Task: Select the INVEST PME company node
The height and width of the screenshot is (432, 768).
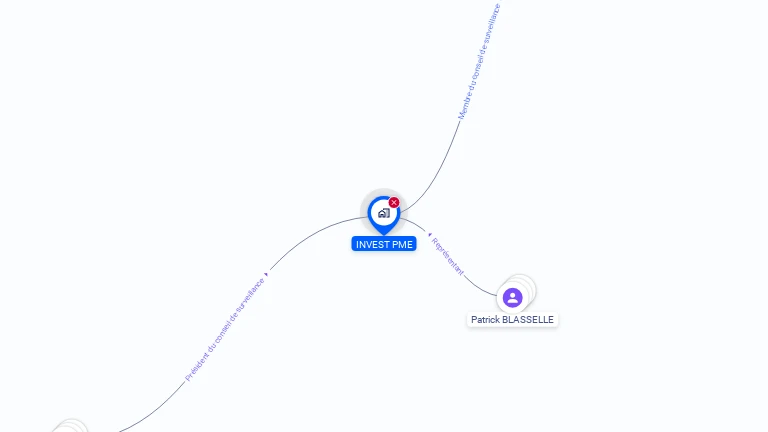Action: click(383, 213)
